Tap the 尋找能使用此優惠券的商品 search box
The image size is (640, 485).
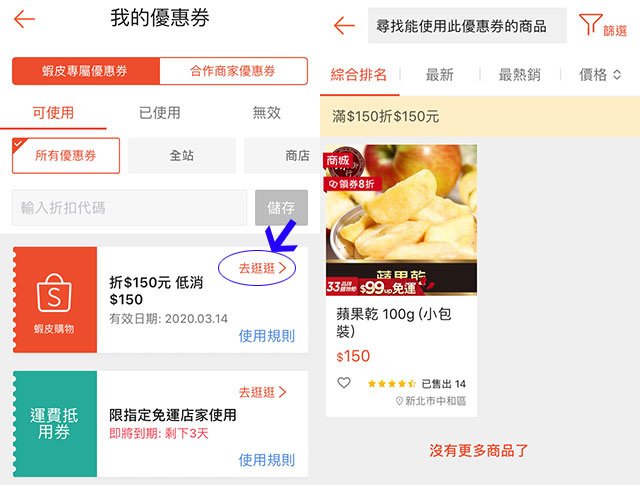tap(463, 26)
